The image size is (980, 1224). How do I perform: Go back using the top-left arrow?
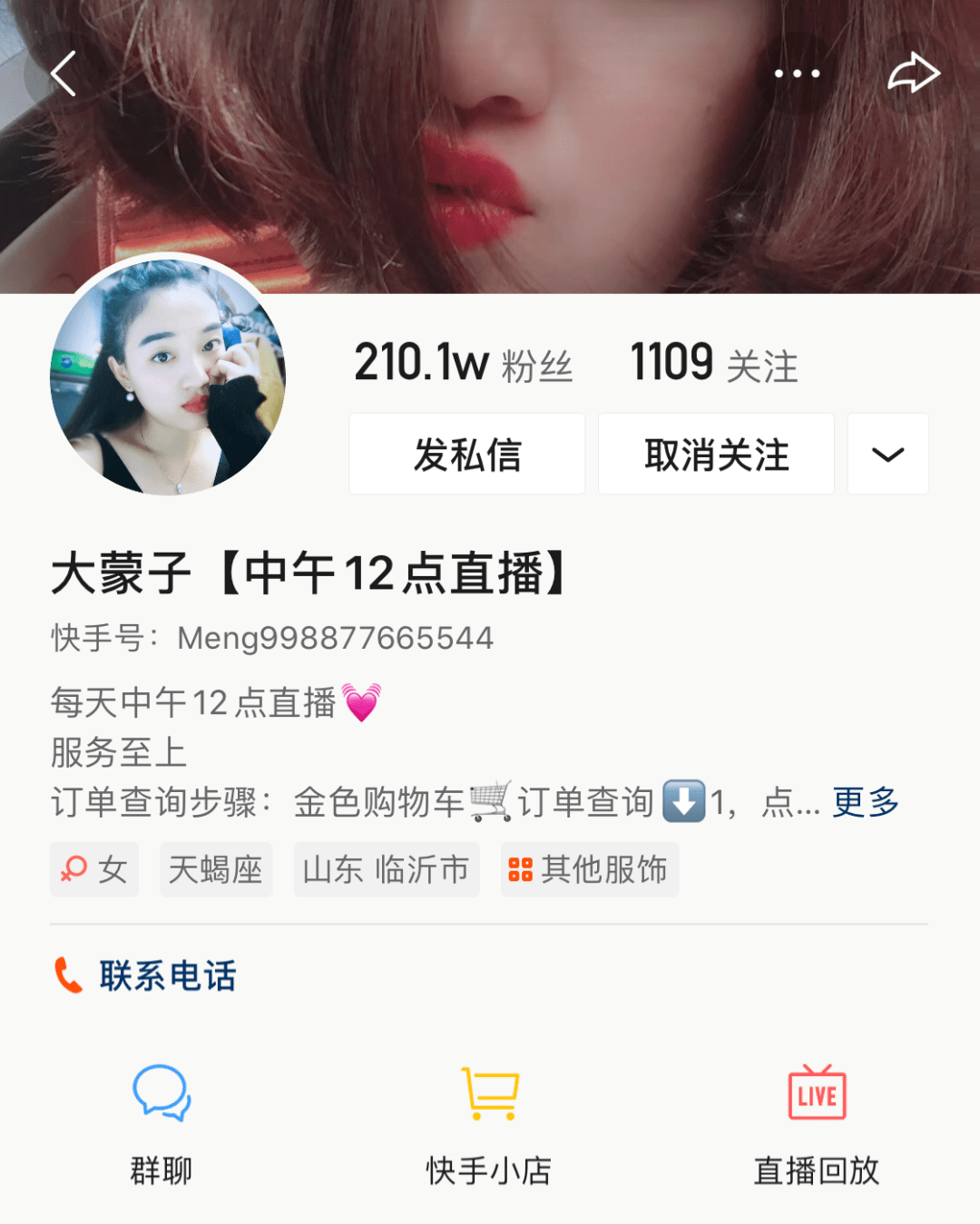click(64, 73)
